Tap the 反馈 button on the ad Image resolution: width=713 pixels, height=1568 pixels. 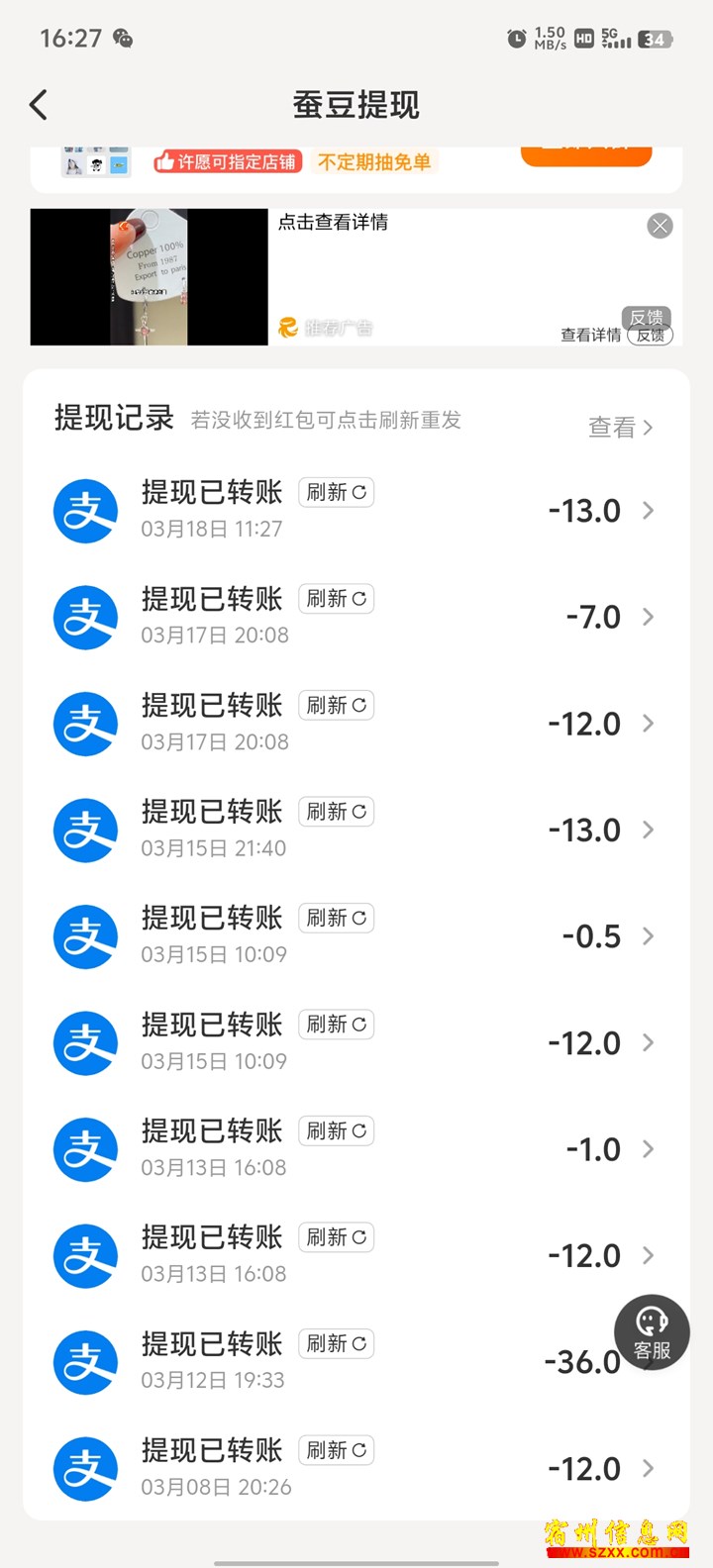click(x=650, y=336)
